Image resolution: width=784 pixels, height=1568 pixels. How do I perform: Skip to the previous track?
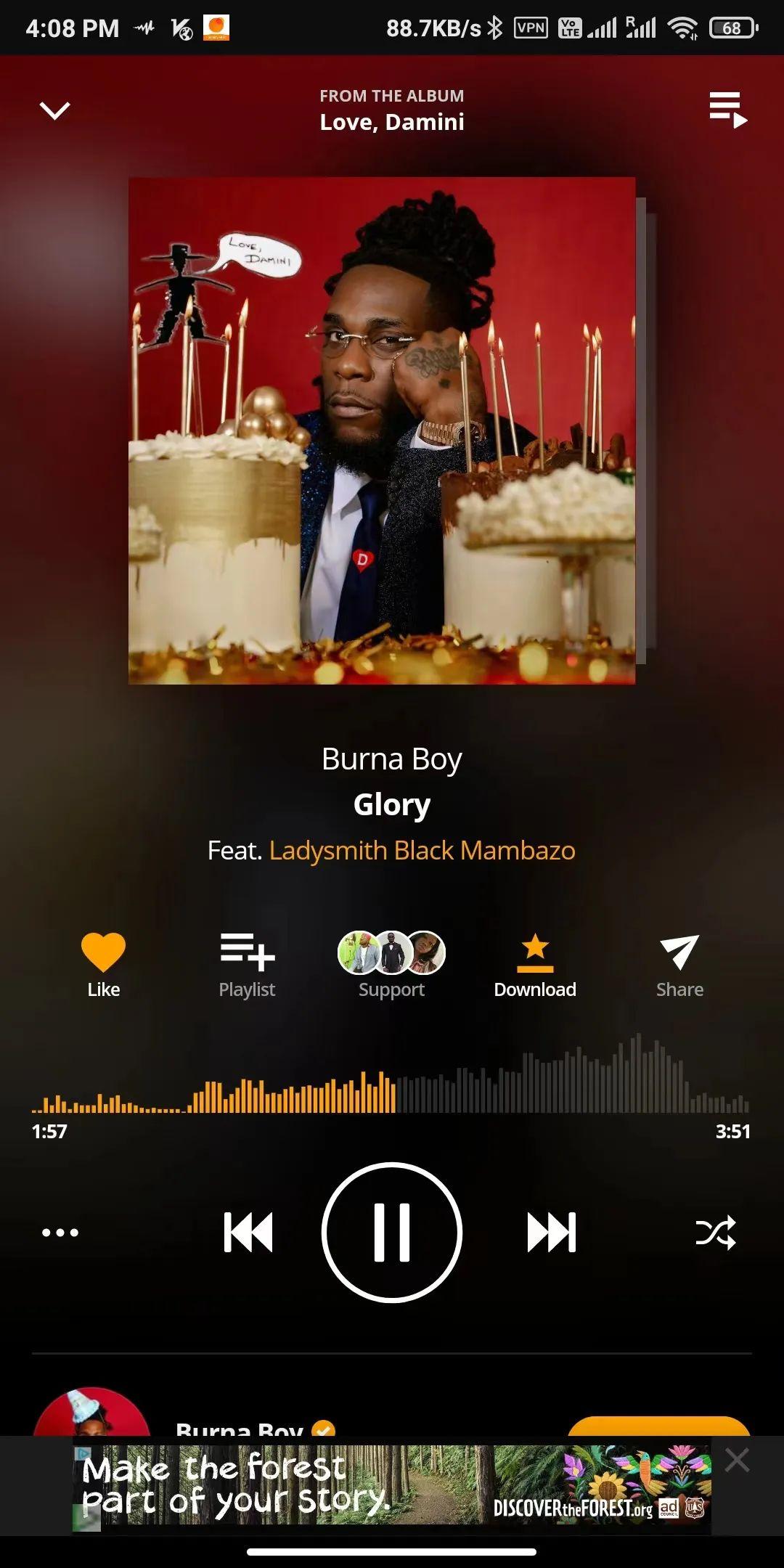[248, 1232]
